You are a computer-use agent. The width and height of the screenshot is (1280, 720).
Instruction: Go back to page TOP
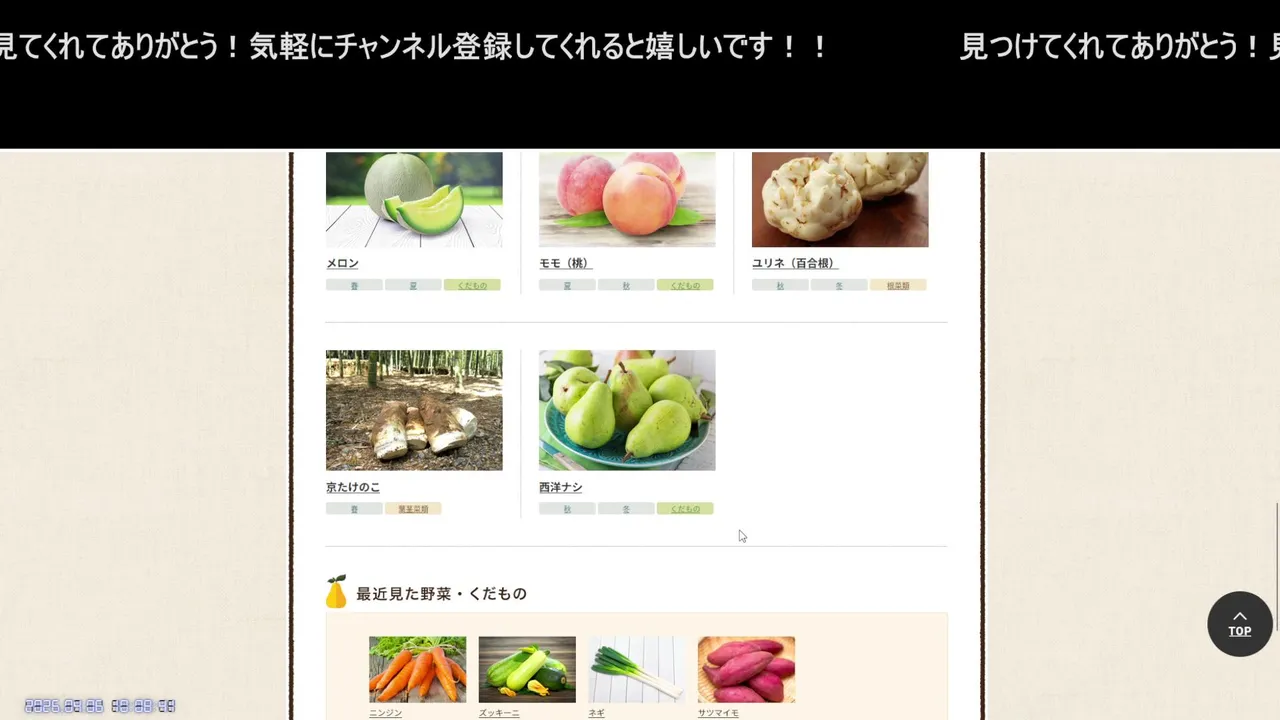tap(1239, 624)
